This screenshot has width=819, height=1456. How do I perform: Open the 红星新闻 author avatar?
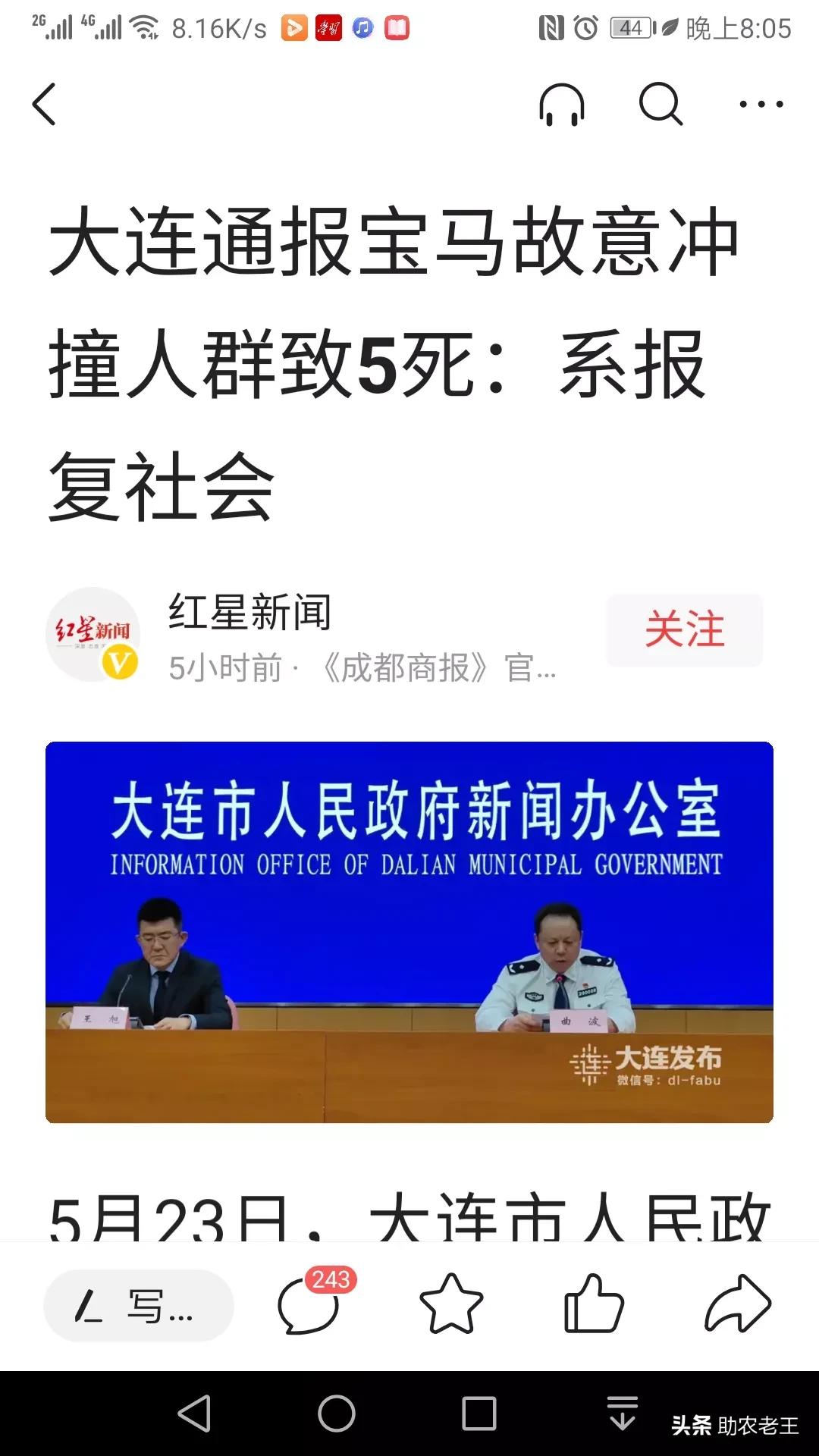pos(93,634)
